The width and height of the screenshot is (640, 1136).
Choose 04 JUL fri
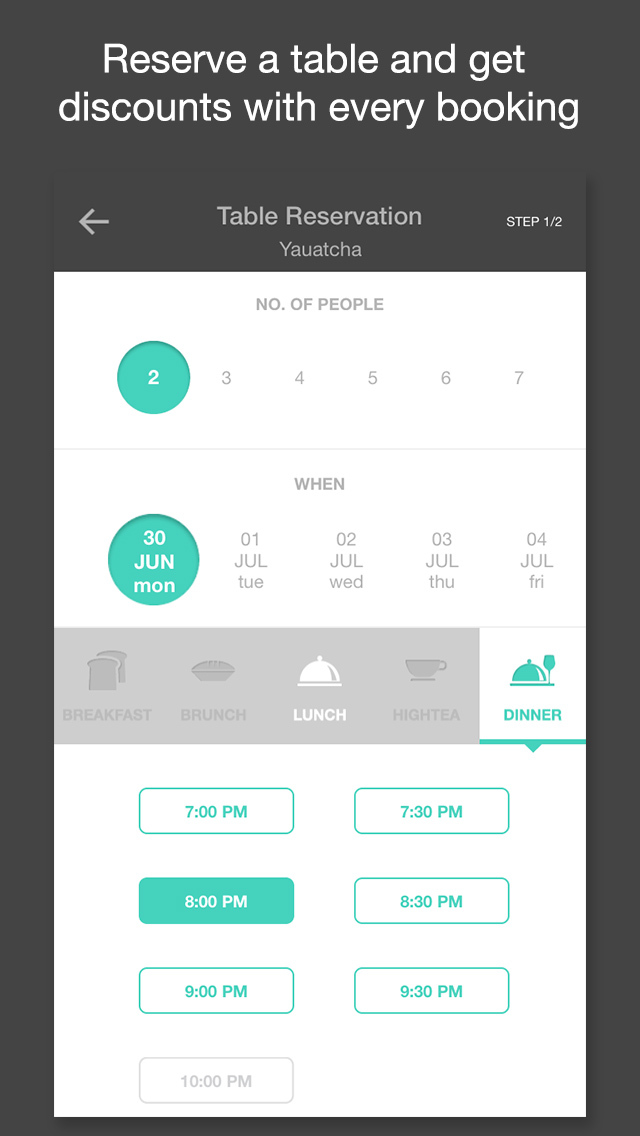(536, 561)
